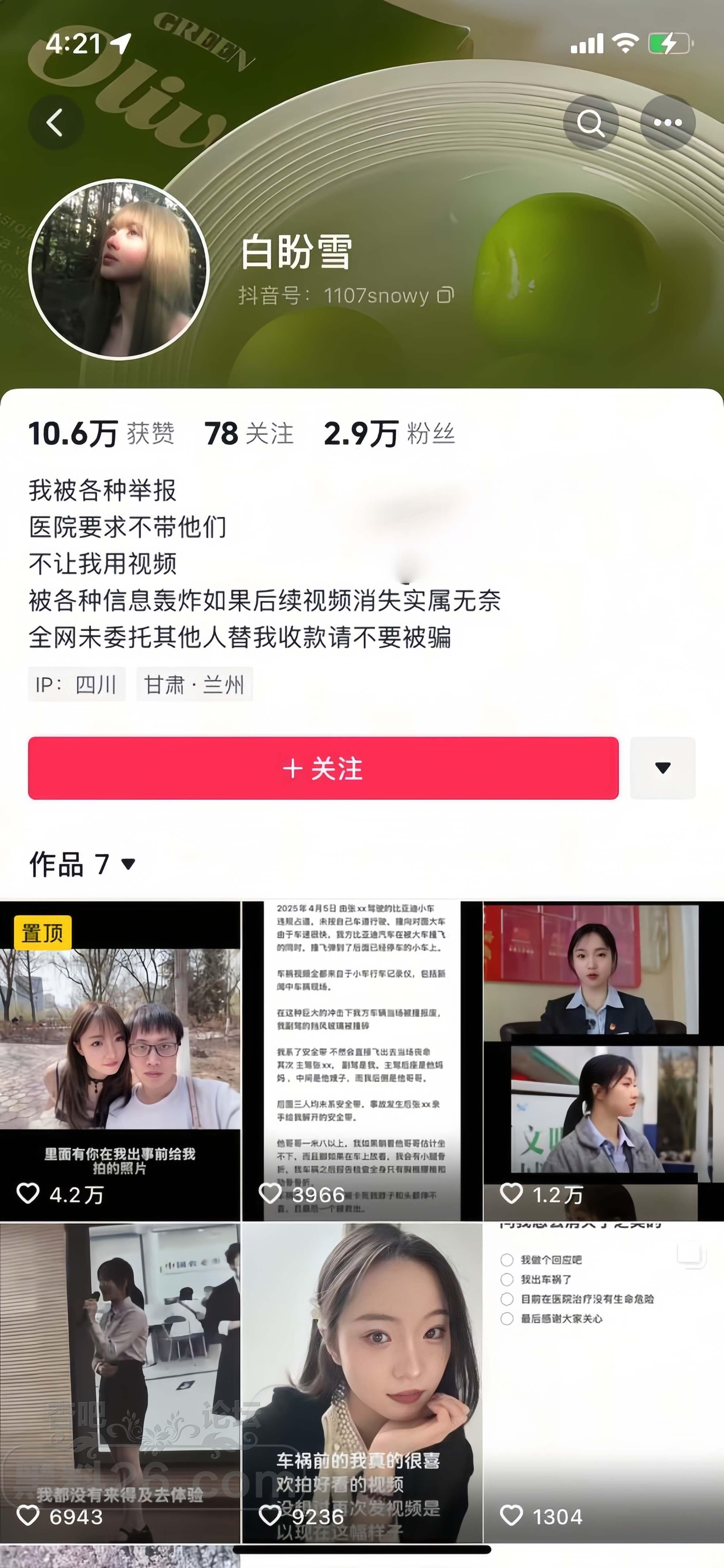Click the red + 关注 follow button
Viewport: 724px width, 1568px height.
(323, 769)
